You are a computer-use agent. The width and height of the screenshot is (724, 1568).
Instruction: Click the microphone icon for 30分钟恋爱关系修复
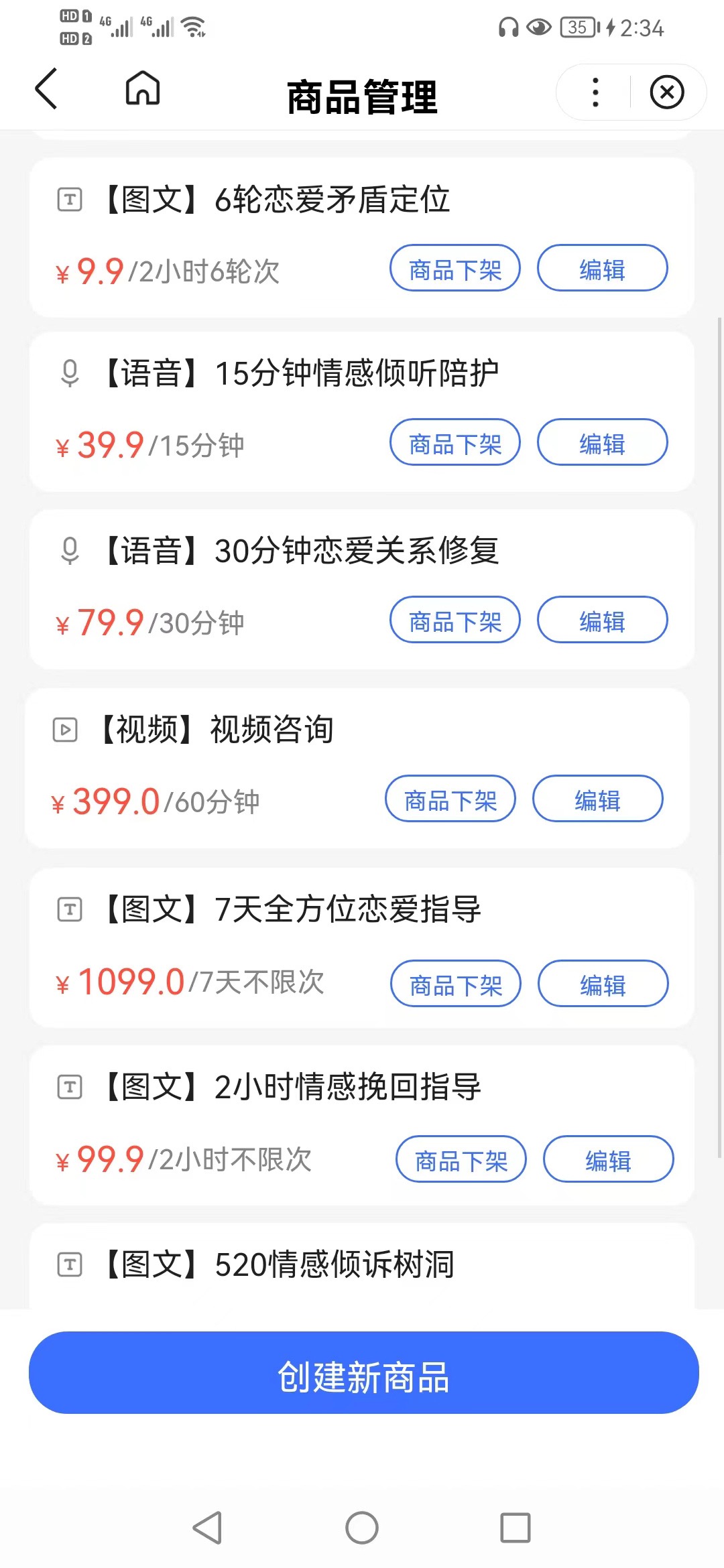(69, 552)
